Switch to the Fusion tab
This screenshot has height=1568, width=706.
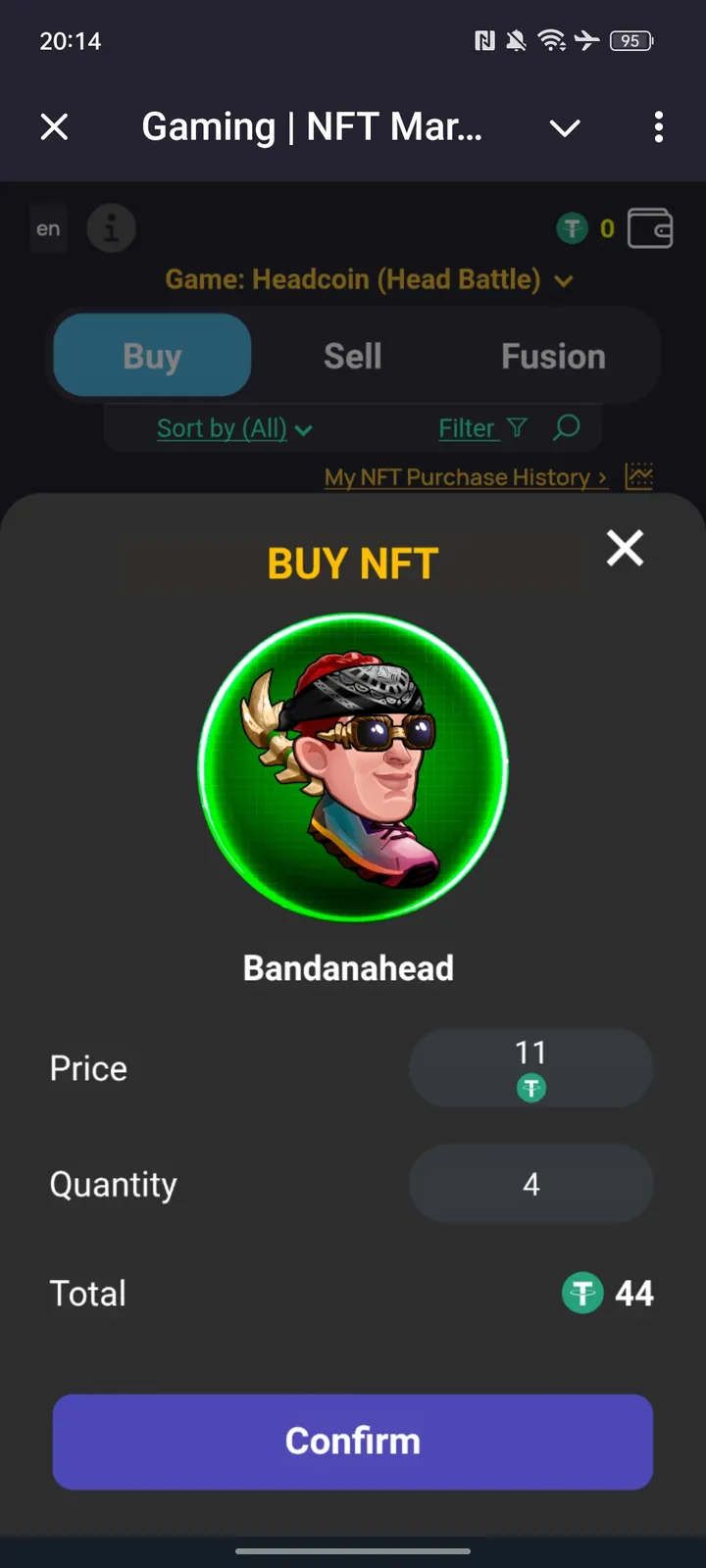click(x=553, y=356)
